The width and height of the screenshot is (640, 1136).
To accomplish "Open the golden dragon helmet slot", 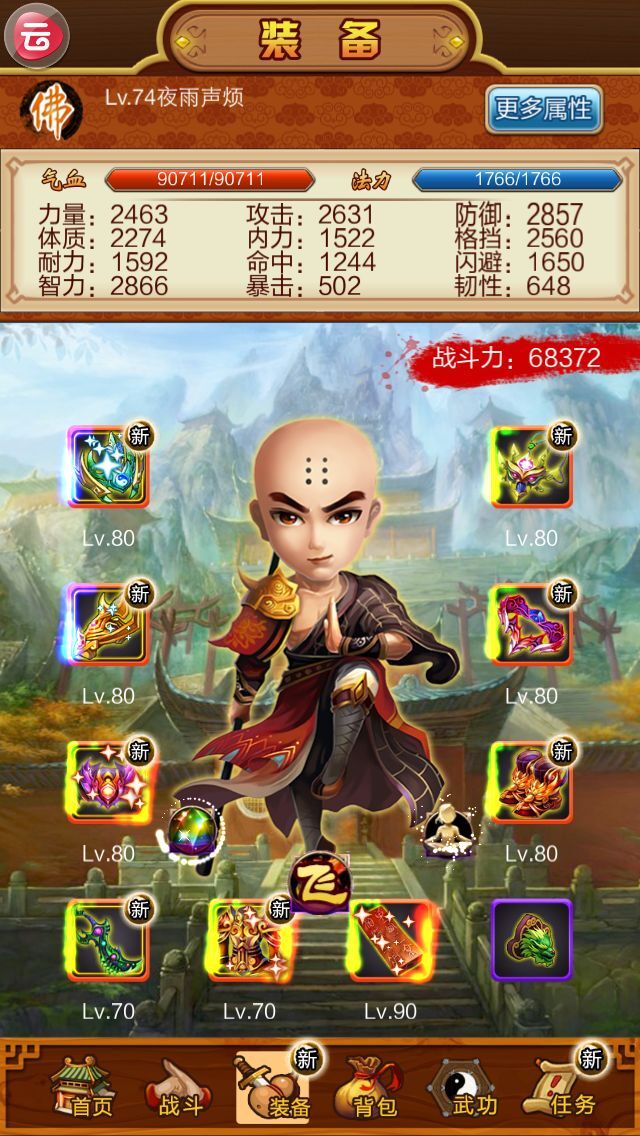I will pos(107,626).
